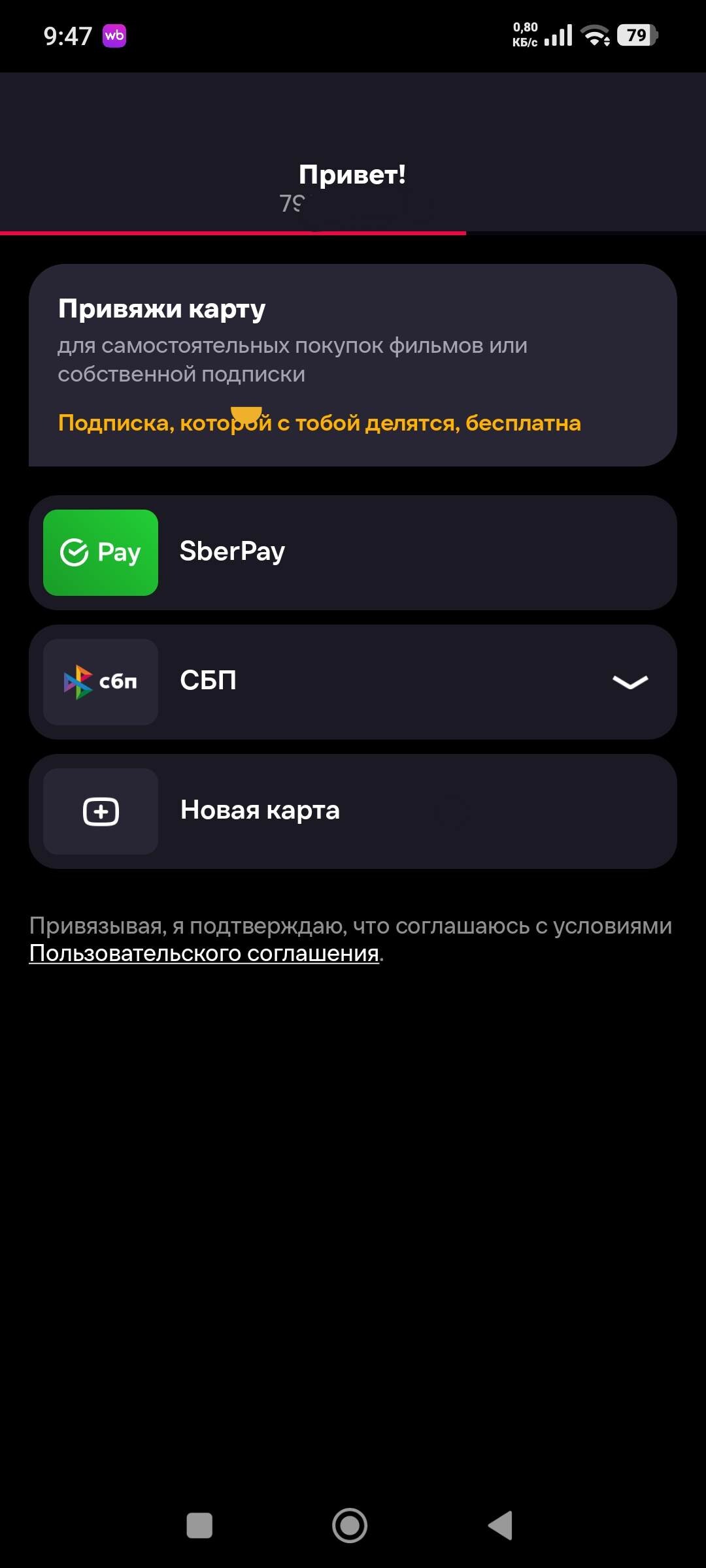Viewport: 706px width, 1568px height.
Task: Expand the СБП payment option
Action: point(630,681)
